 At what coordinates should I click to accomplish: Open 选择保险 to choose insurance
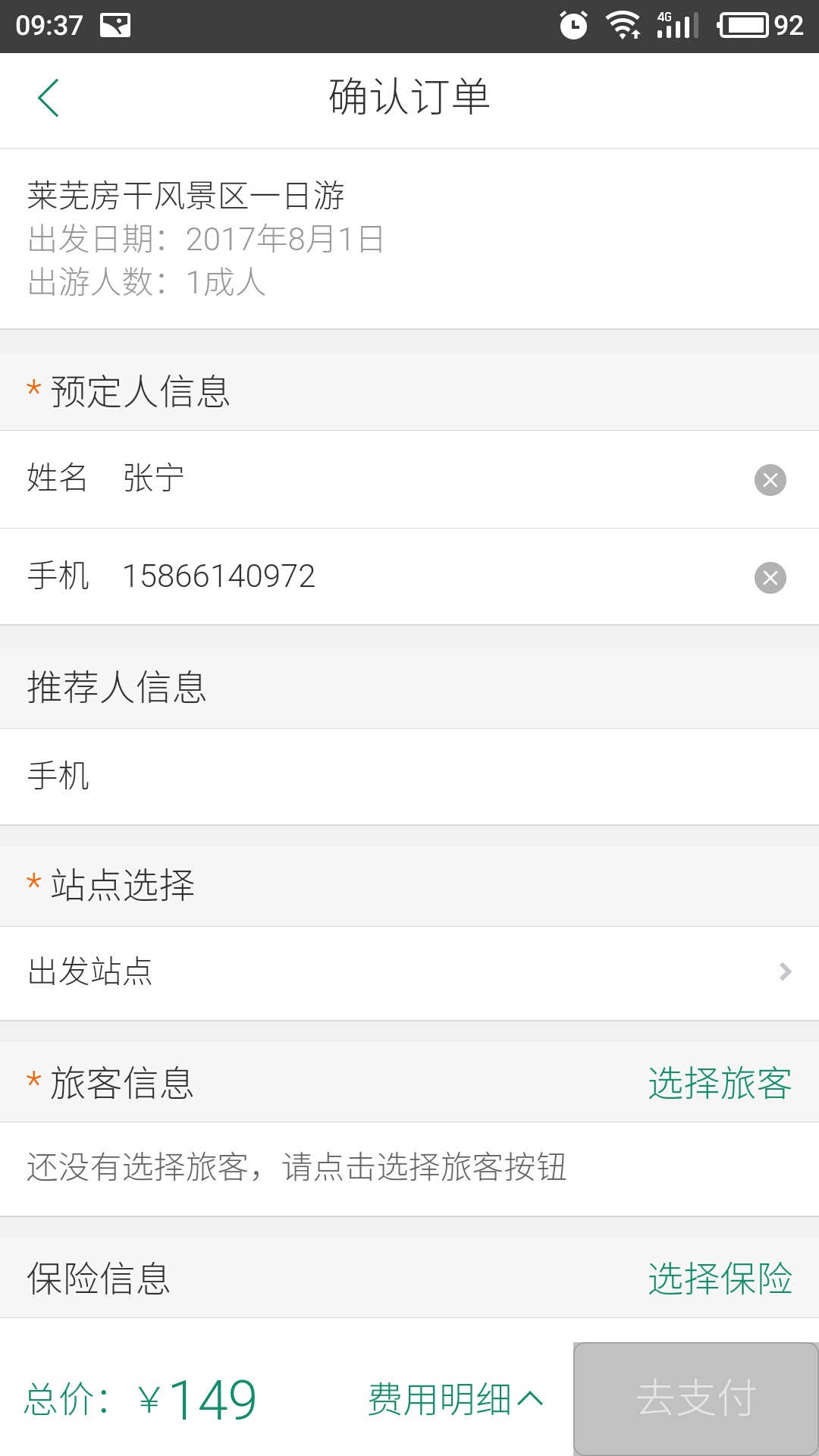click(720, 1279)
